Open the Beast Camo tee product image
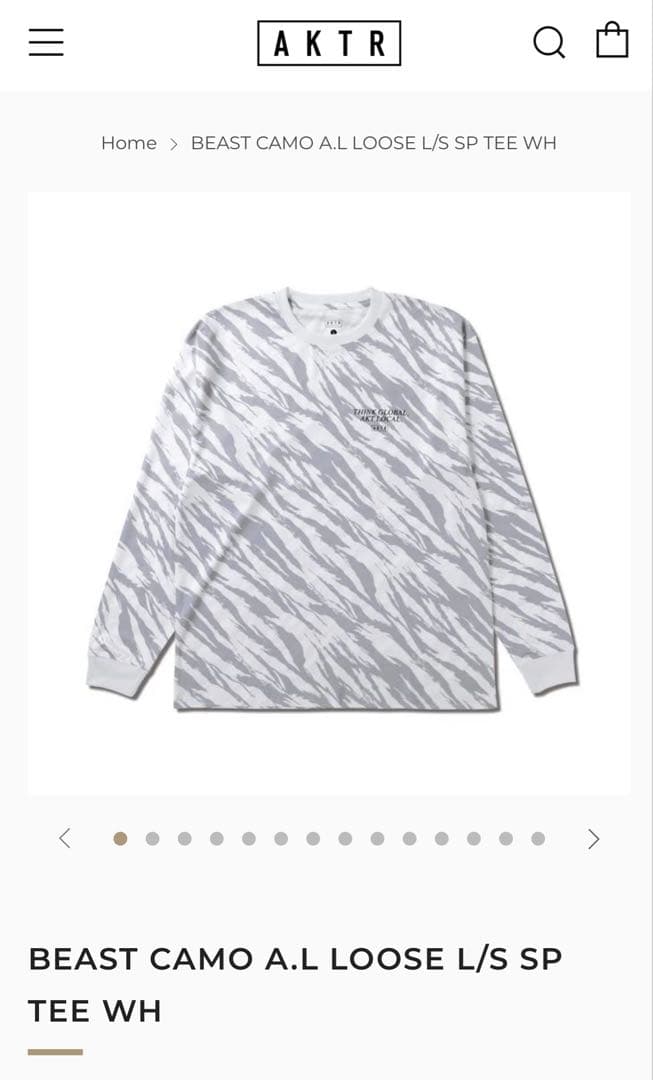The image size is (653, 1080). click(x=329, y=493)
